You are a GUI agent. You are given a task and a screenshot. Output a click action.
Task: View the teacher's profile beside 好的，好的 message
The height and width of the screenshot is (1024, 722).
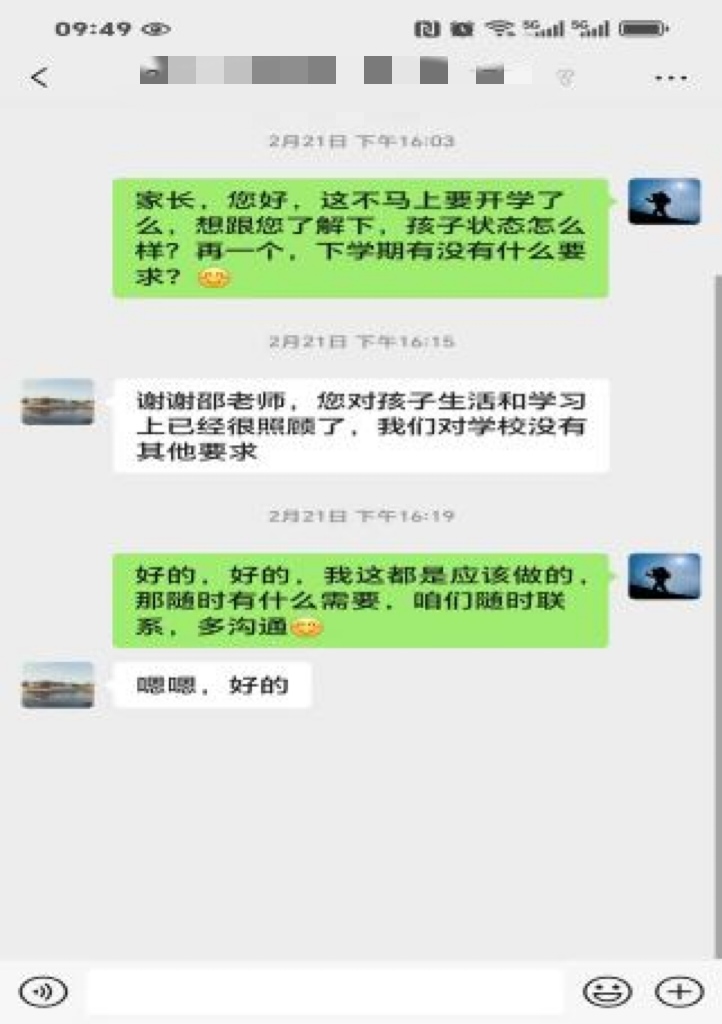[x=664, y=577]
